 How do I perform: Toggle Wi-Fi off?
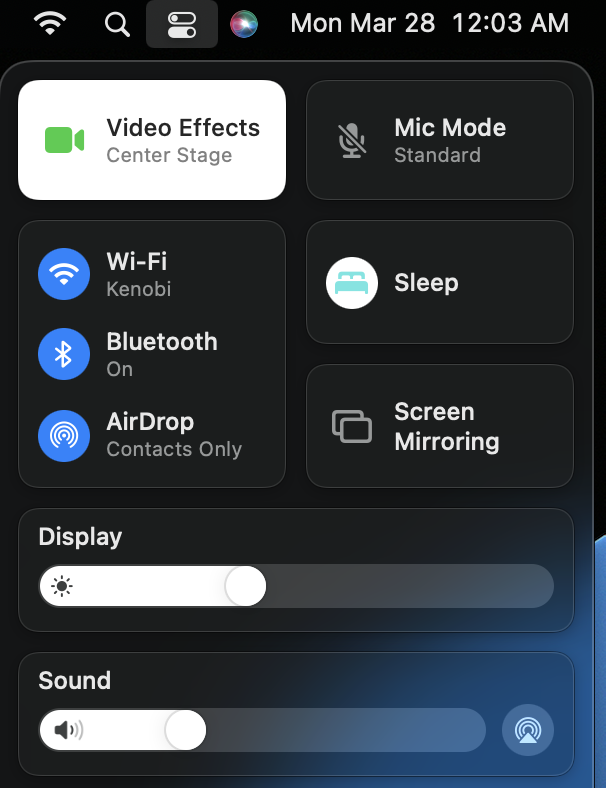[64, 274]
